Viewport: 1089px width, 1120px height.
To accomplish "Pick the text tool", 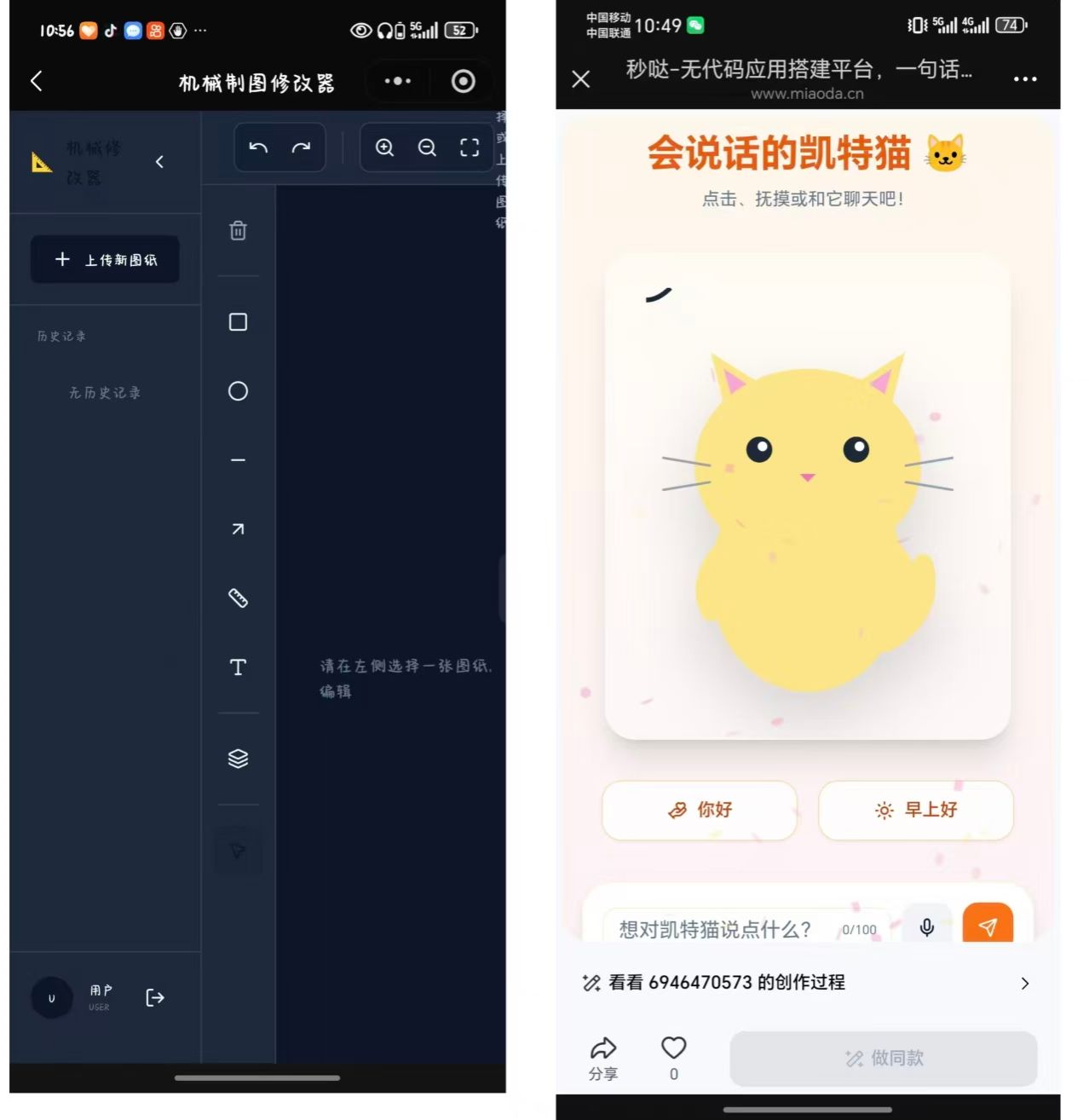I will 238,667.
